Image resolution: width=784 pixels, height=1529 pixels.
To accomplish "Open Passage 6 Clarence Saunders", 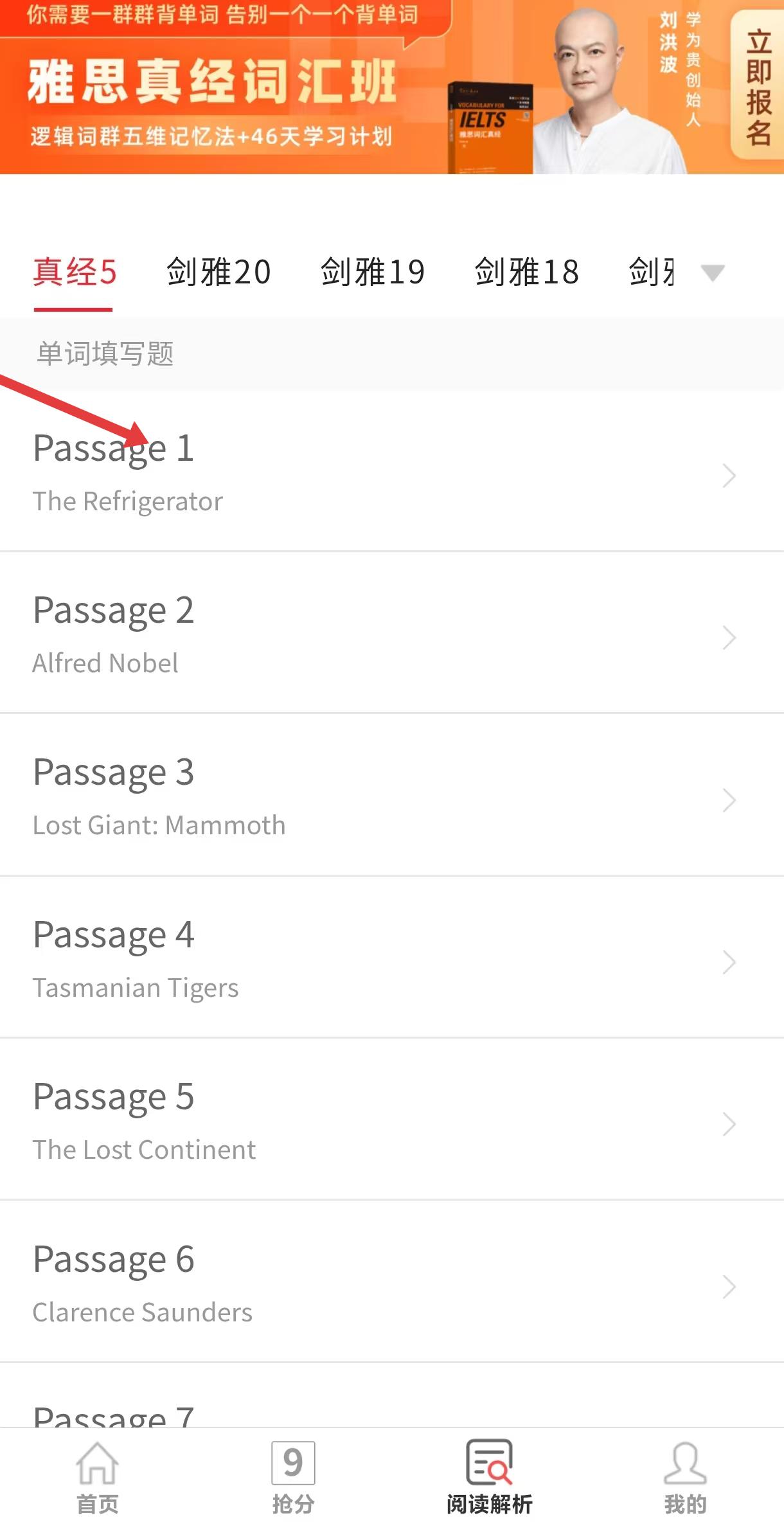I will point(392,1282).
